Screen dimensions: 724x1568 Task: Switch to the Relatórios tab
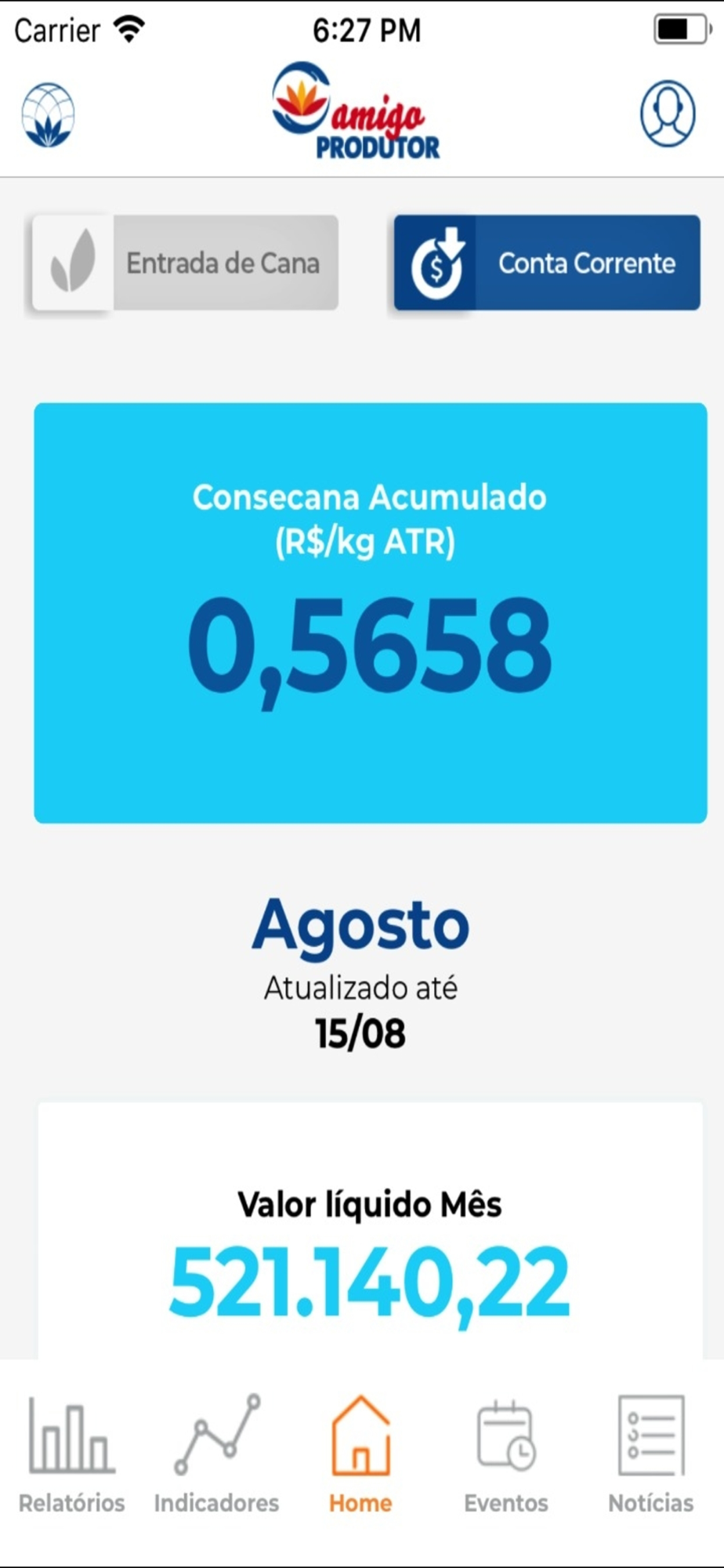(72, 1455)
